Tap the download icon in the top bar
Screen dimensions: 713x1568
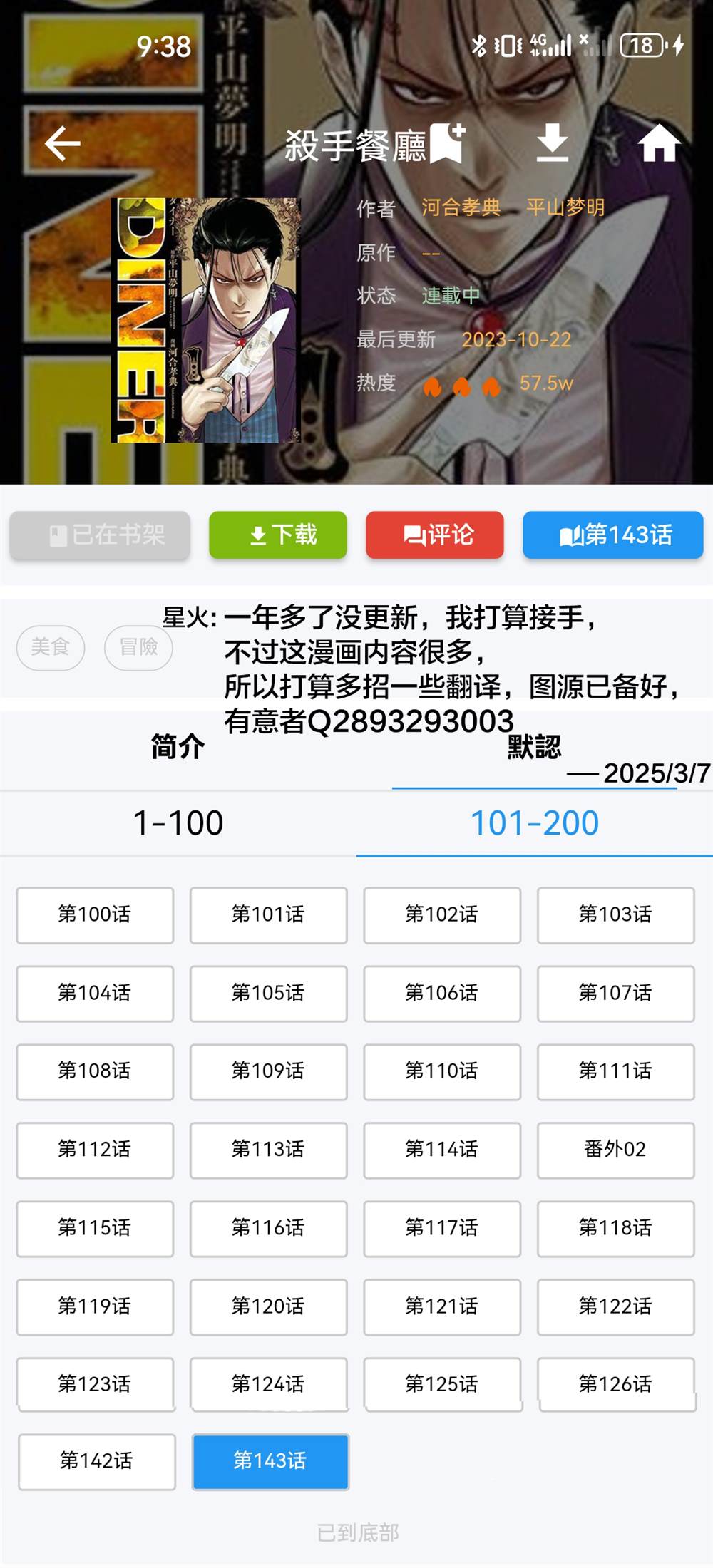click(x=553, y=143)
